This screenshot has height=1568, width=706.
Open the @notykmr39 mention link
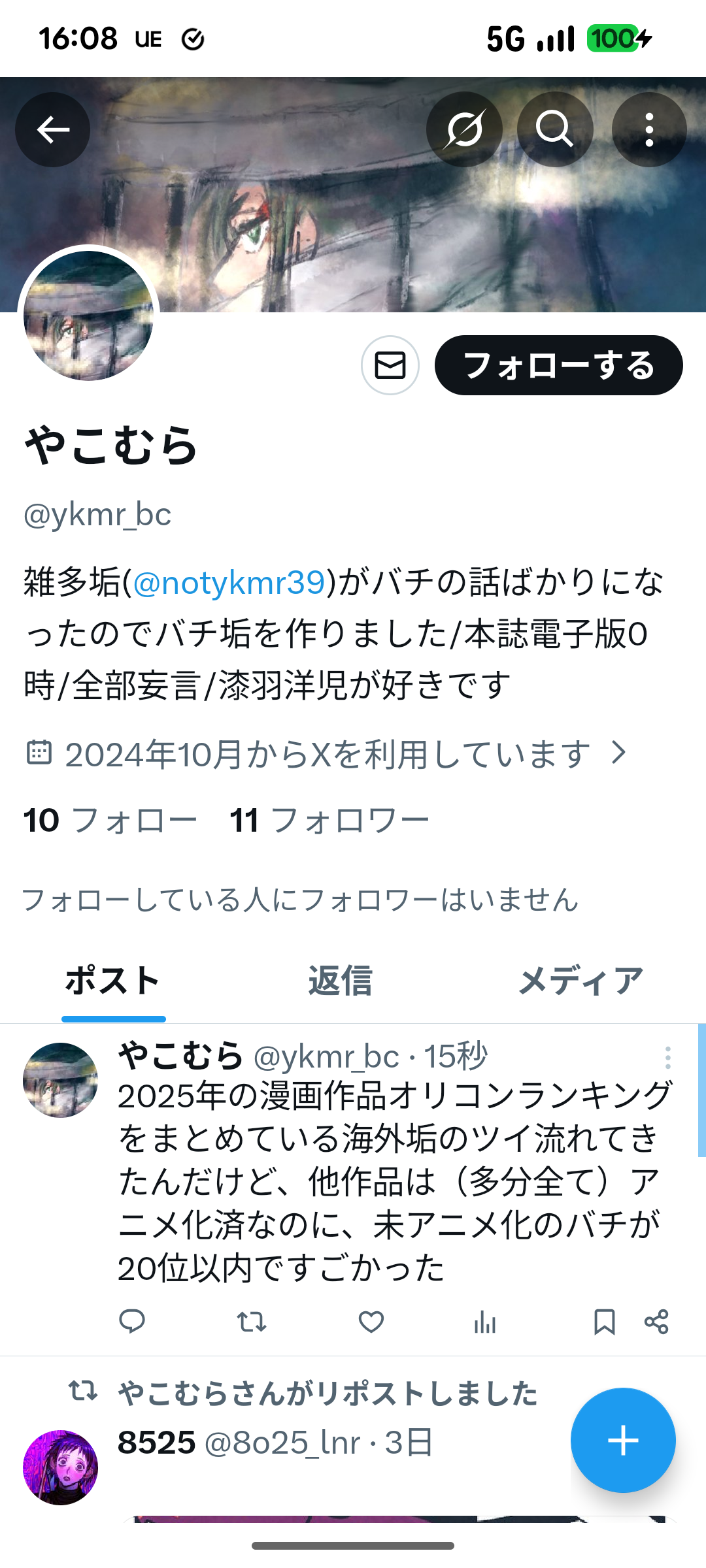click(x=229, y=582)
